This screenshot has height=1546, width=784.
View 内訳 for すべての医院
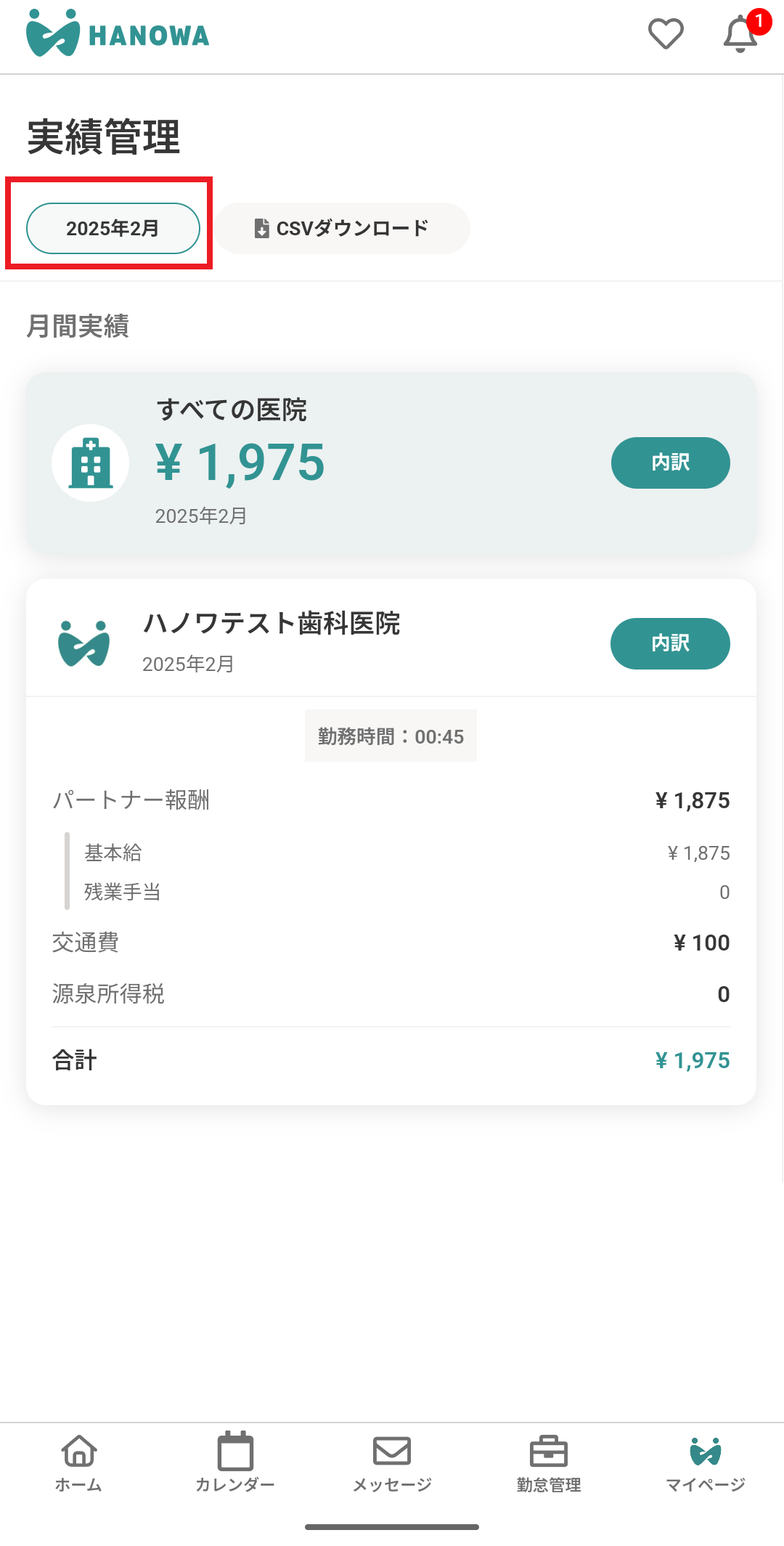670,463
